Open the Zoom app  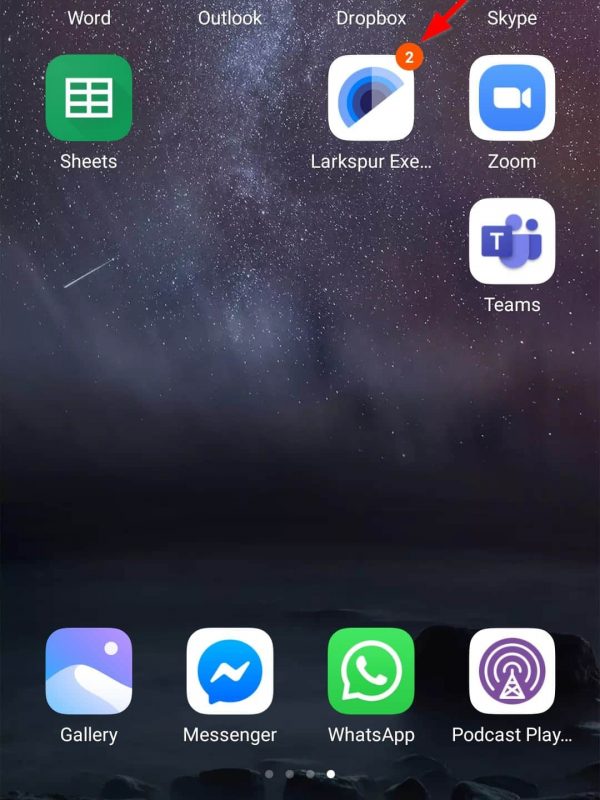pyautogui.click(x=512, y=98)
